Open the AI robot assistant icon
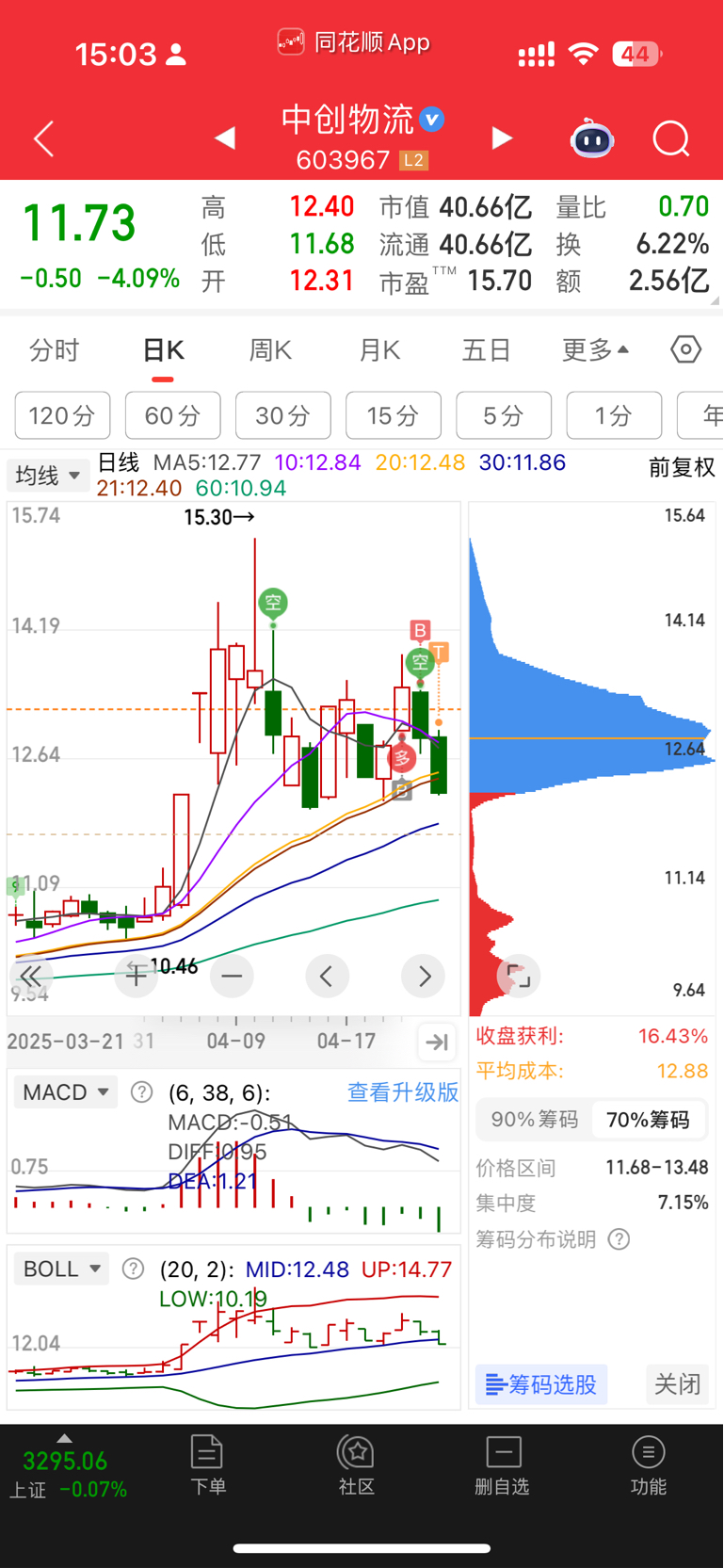Image resolution: width=724 pixels, height=1568 pixels. (x=592, y=138)
